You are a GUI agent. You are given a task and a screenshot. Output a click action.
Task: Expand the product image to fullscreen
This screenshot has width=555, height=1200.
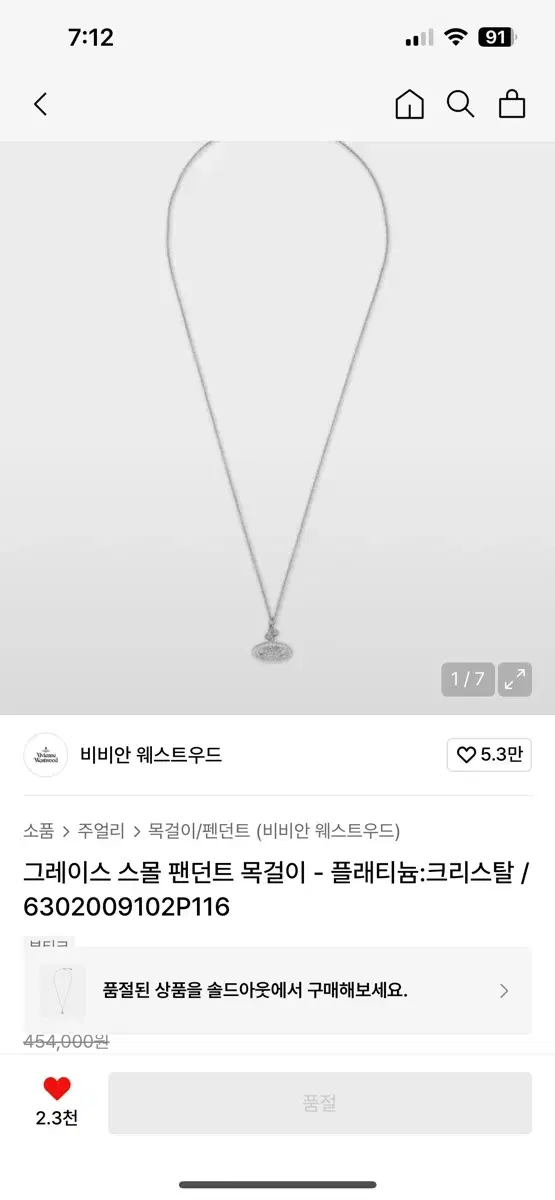coord(515,680)
